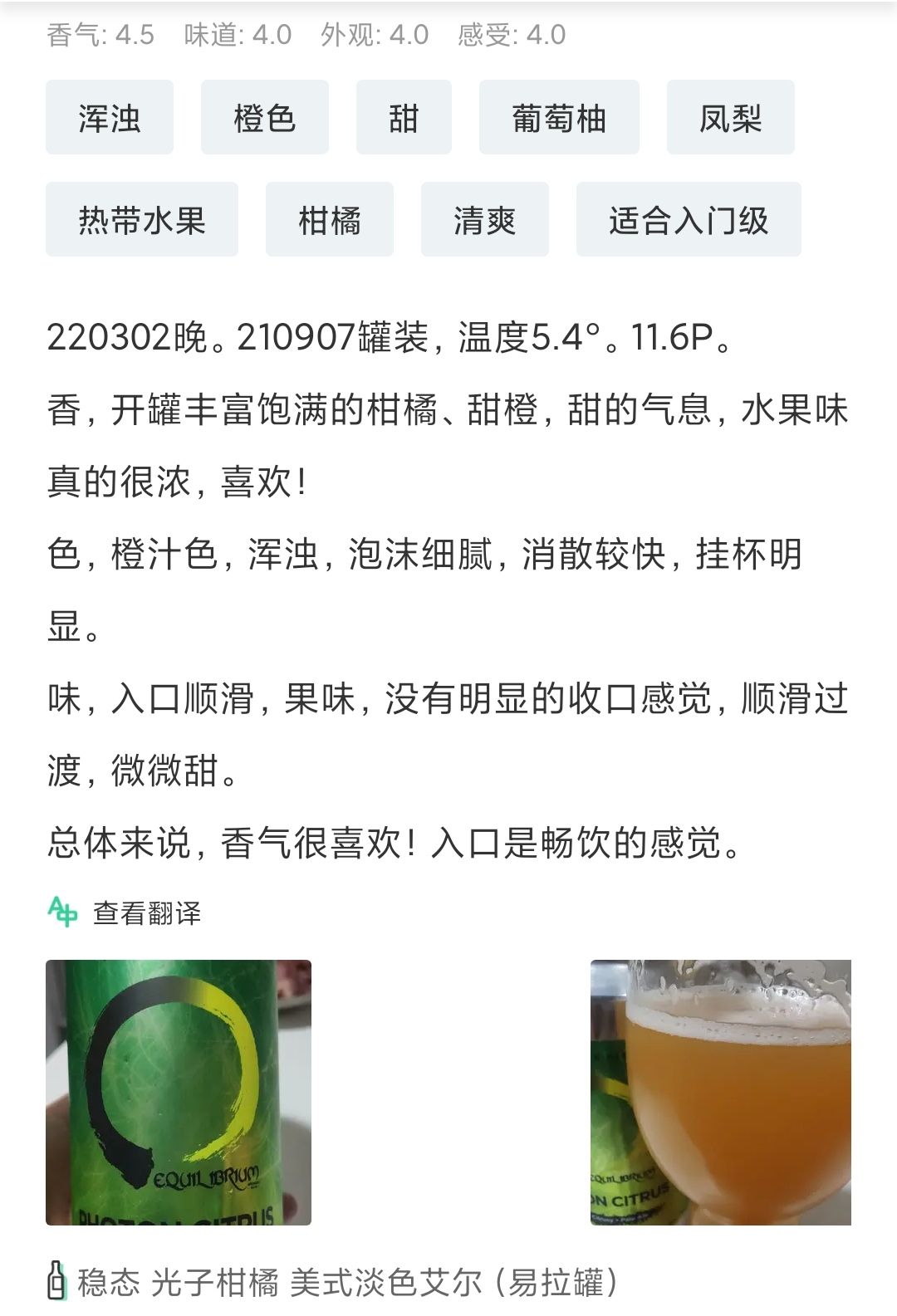
Task: Open the 柑橘 tag chip
Action: 330,219
